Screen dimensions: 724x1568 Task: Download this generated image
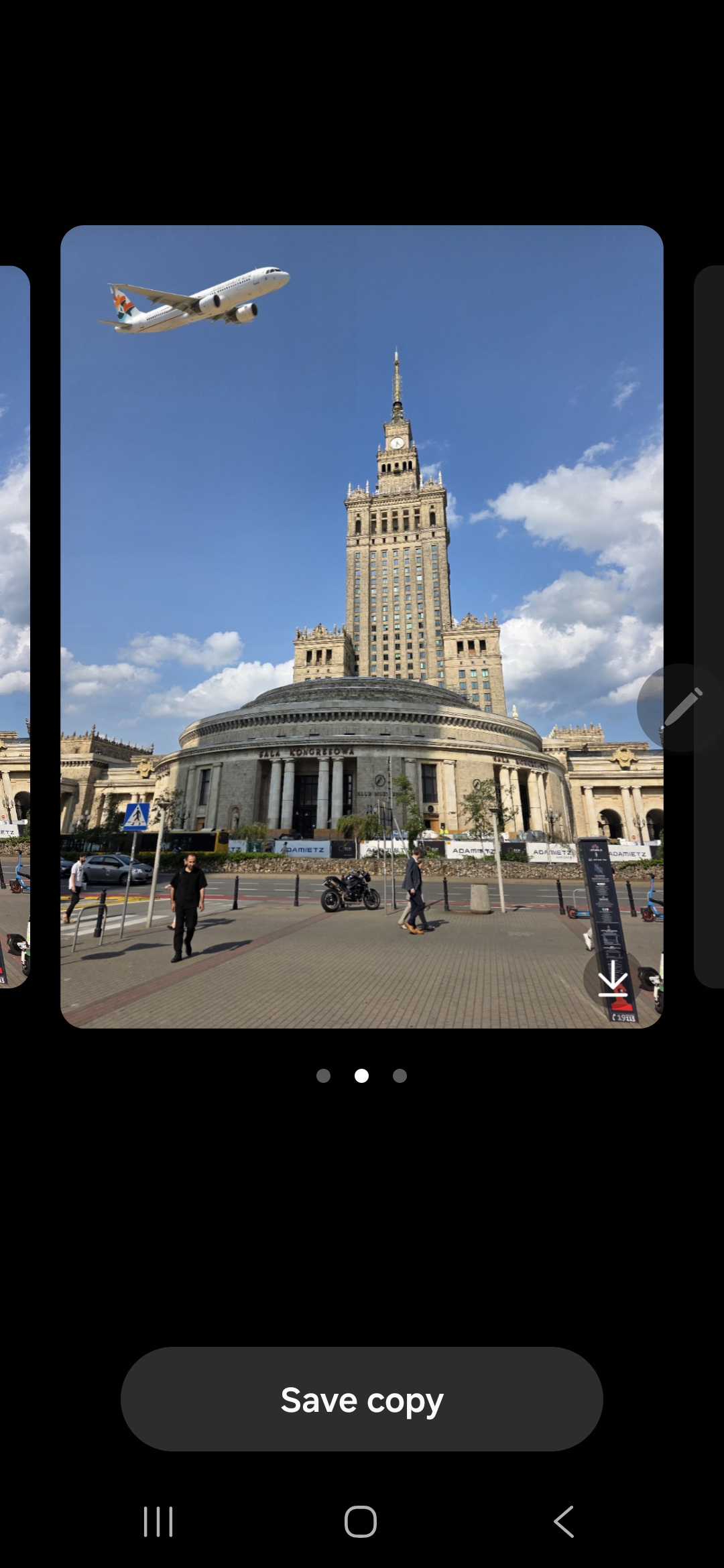pos(613,979)
